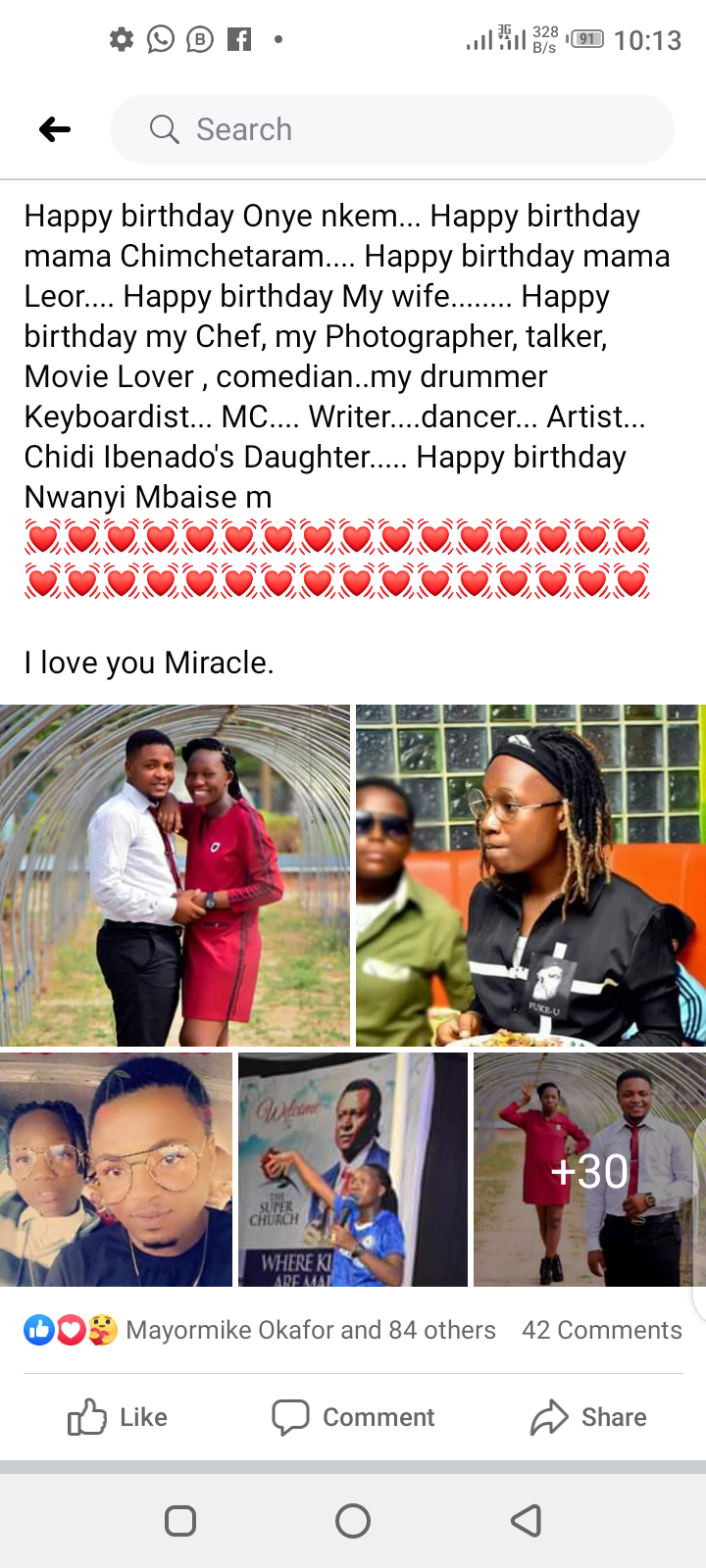
Task: Open the couple photo in the greenhouse tunnel
Action: 175,875
